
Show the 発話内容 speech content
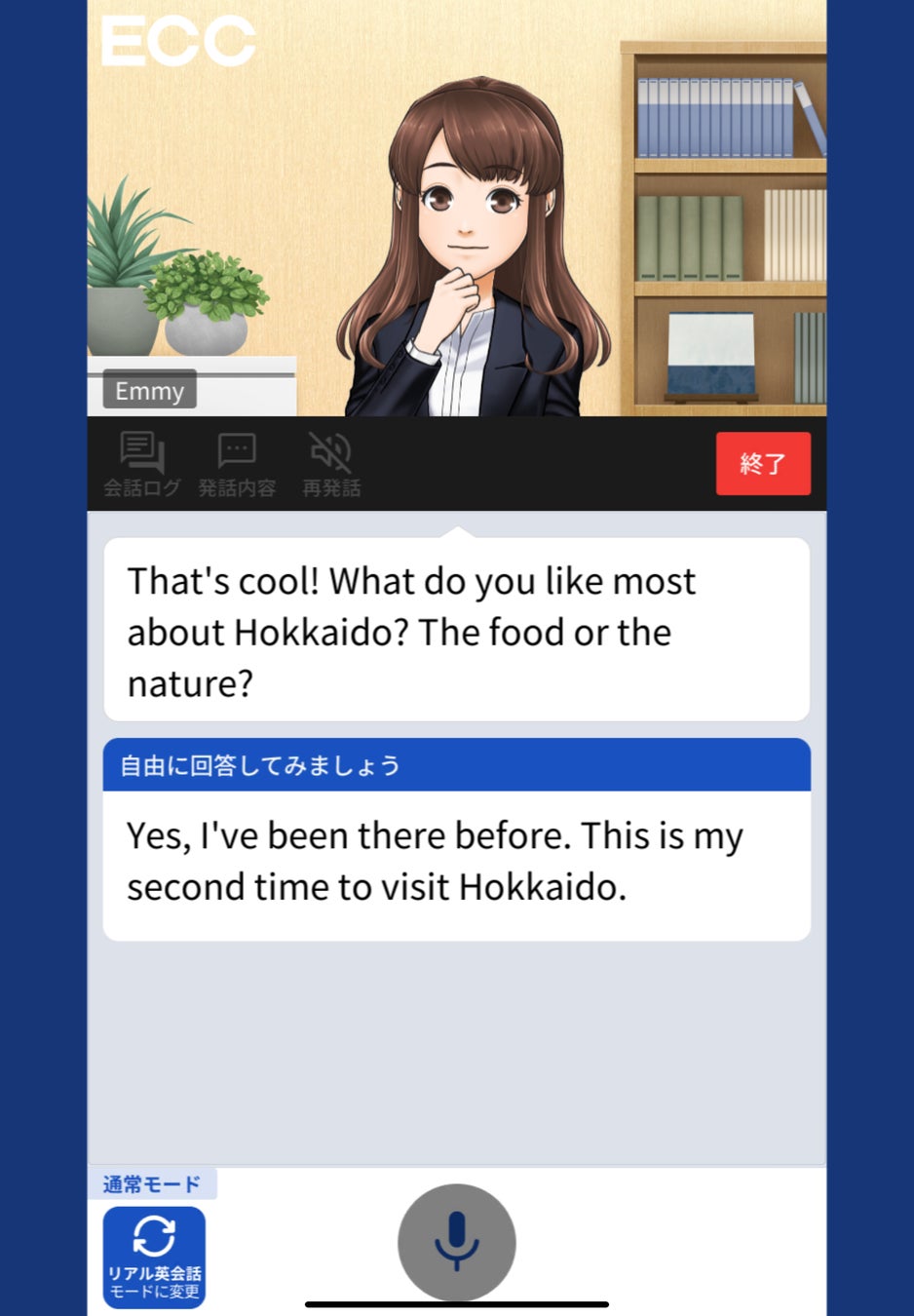click(237, 464)
